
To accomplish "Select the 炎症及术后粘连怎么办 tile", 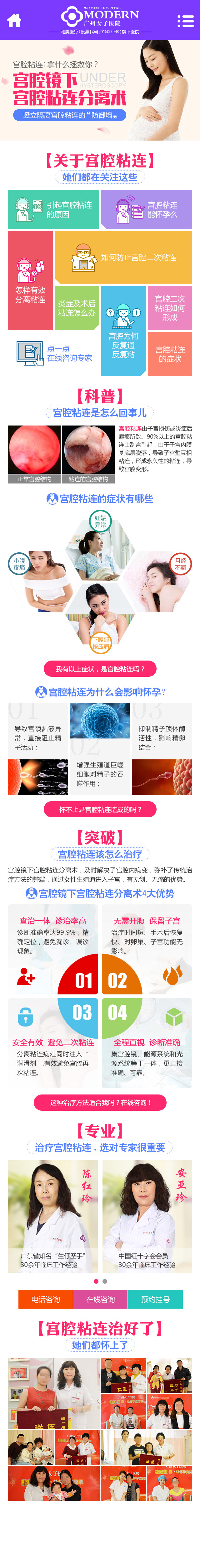I will [76, 308].
